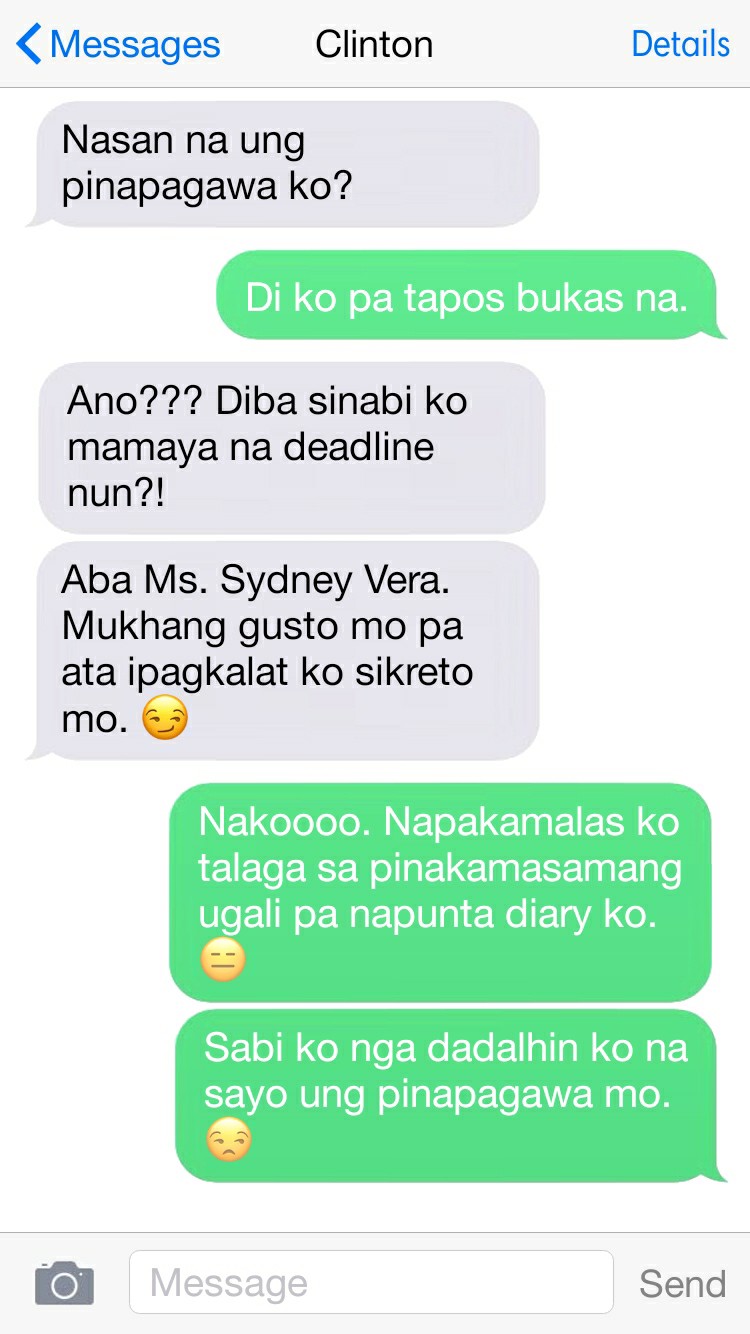
Task: Focus the Message text field
Action: [x=371, y=1282]
